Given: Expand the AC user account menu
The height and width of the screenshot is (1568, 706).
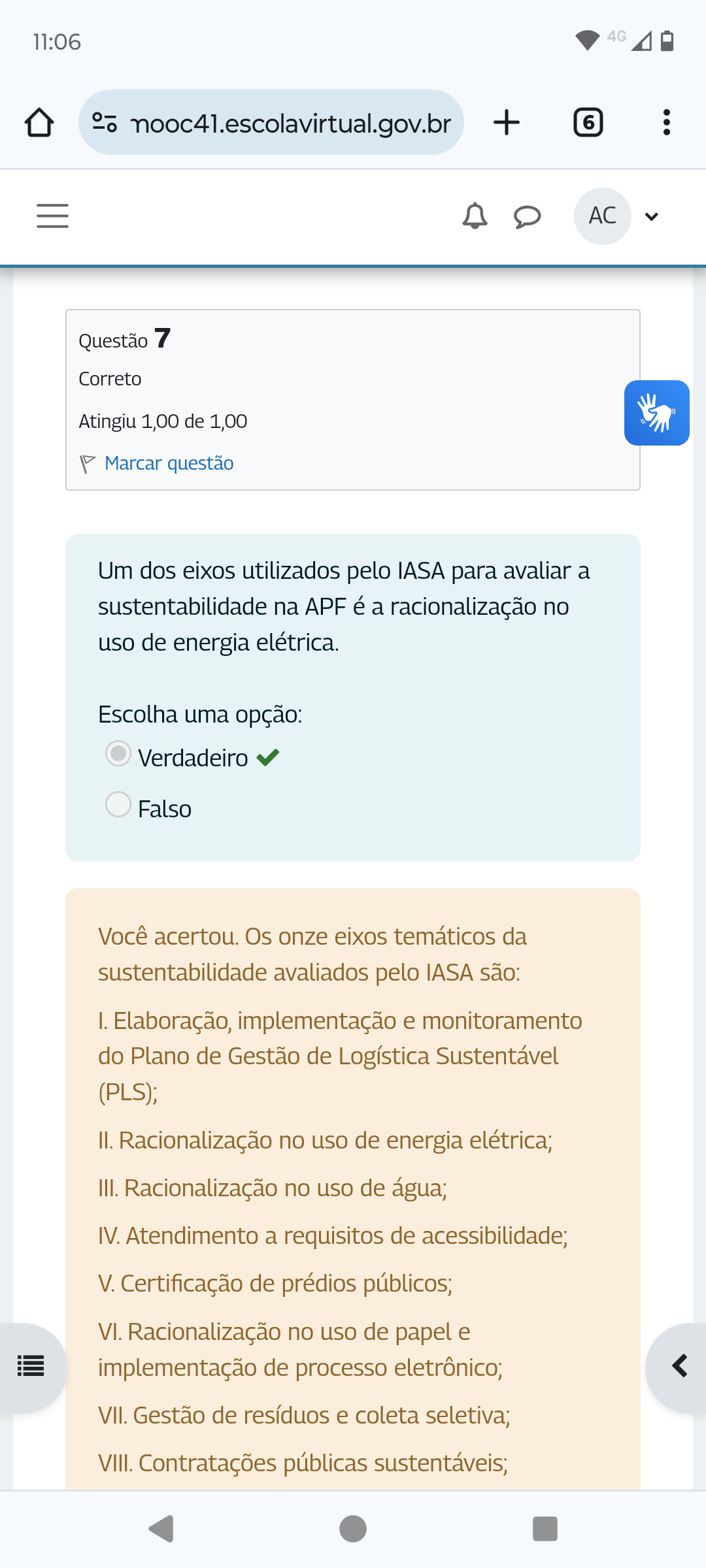Looking at the screenshot, I should click(x=618, y=216).
